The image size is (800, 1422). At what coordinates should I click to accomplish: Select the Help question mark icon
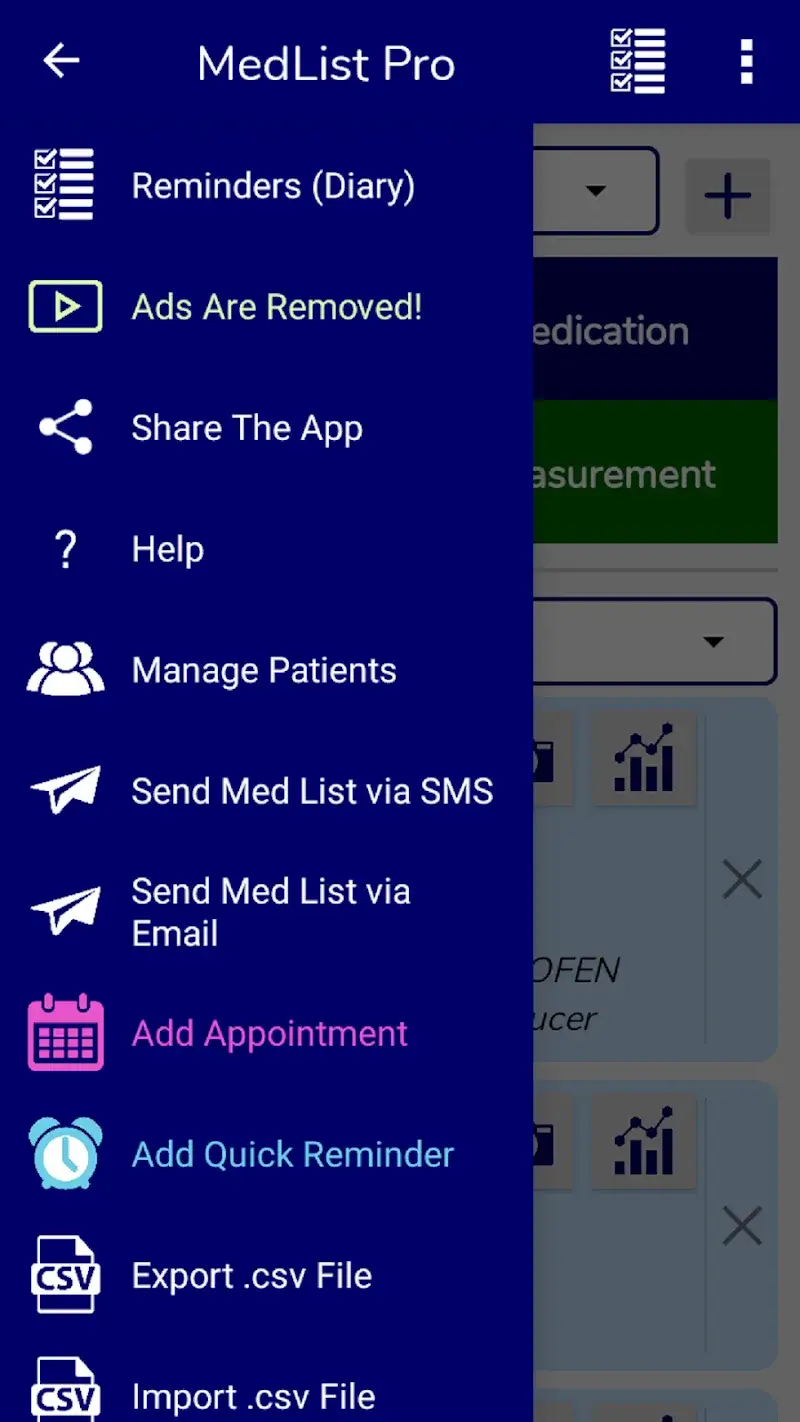(64, 548)
